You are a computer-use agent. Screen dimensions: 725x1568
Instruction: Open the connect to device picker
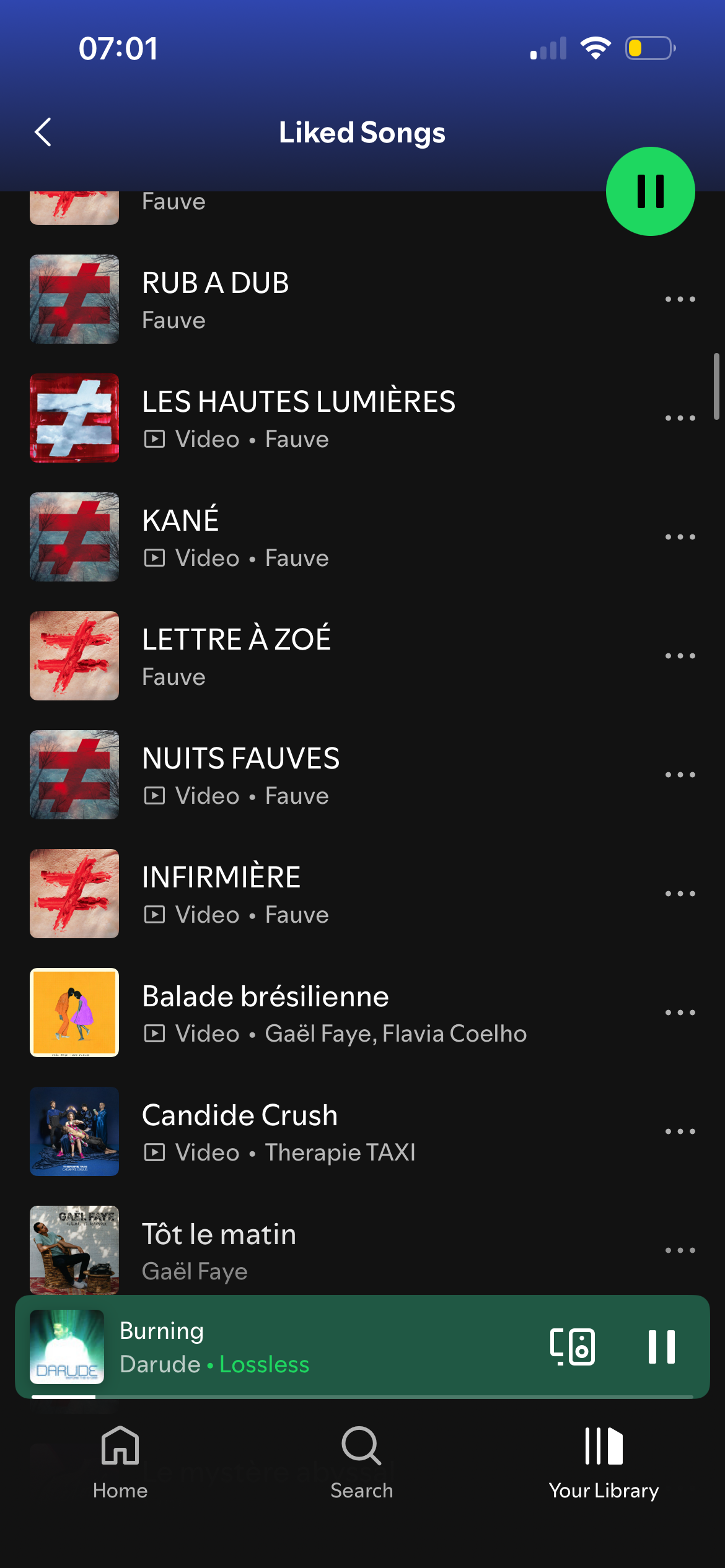tap(573, 1347)
